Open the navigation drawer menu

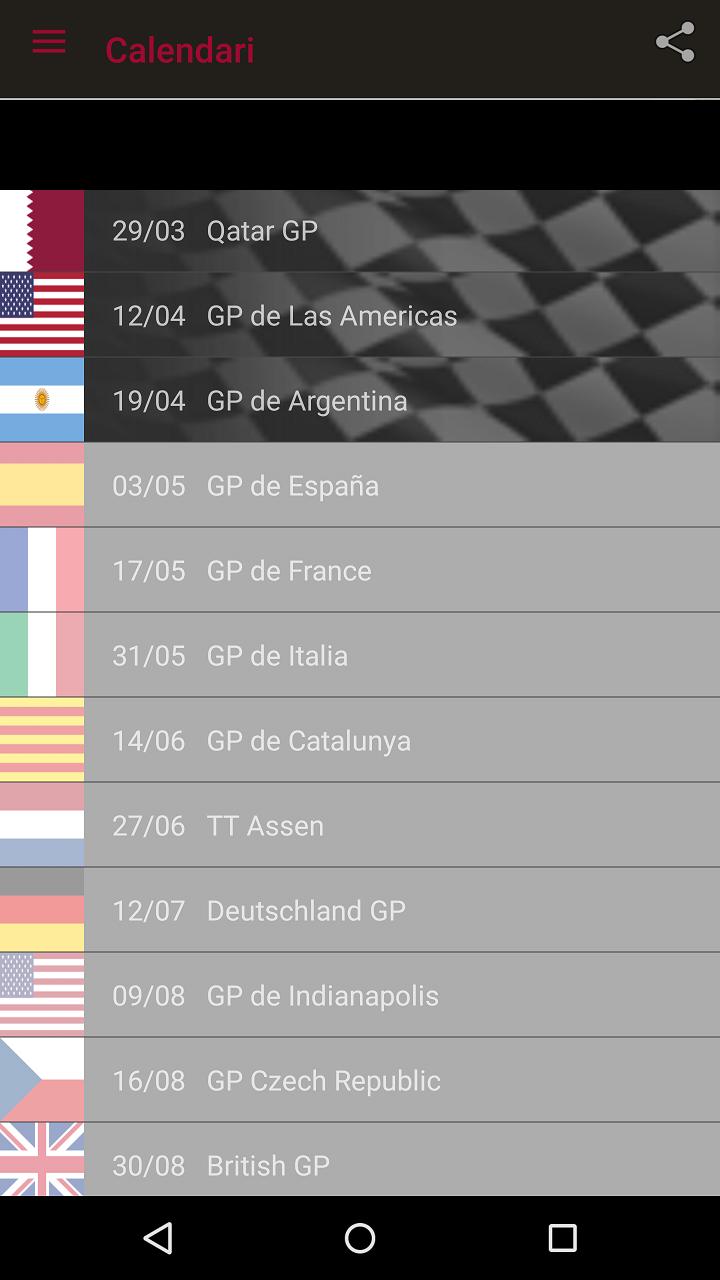tap(47, 42)
